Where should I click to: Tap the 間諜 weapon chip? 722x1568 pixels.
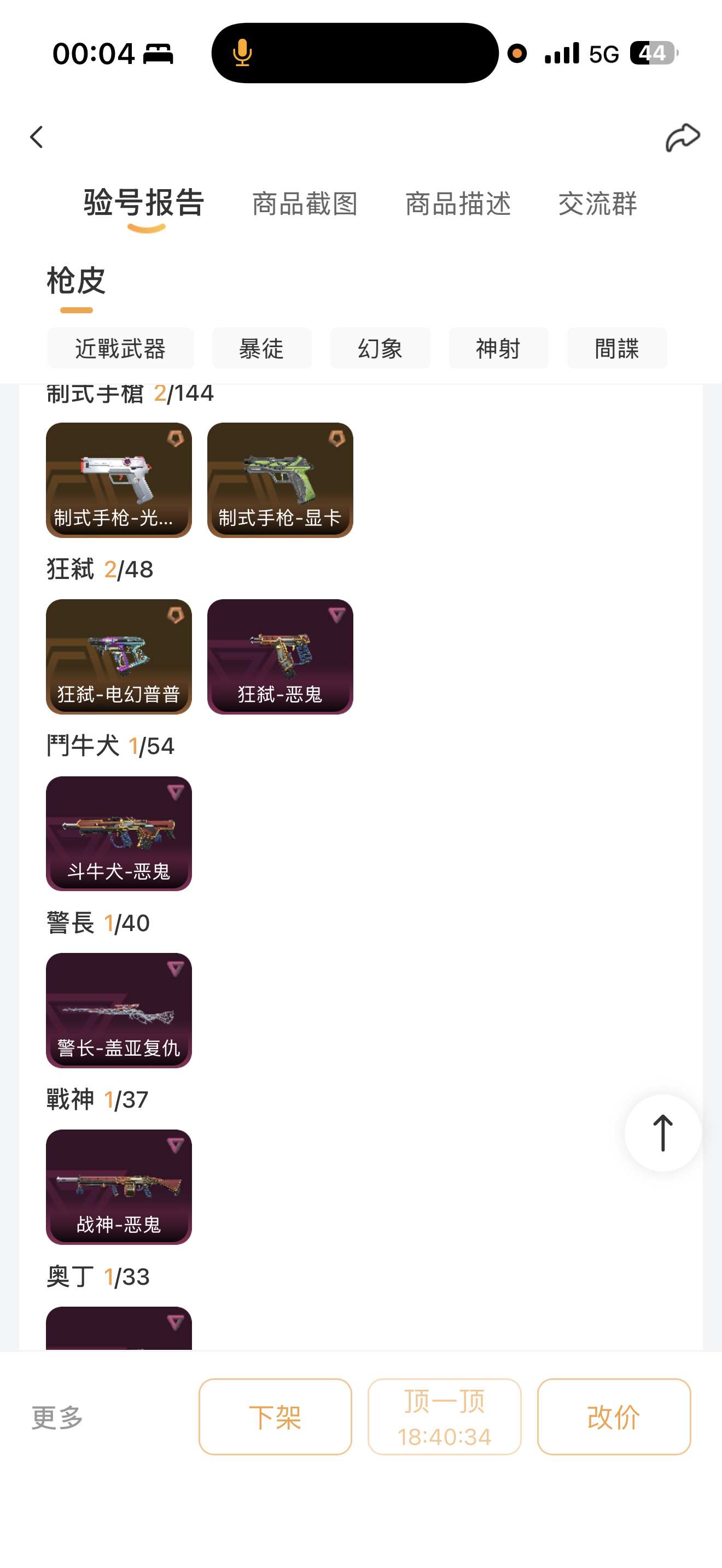[616, 349]
